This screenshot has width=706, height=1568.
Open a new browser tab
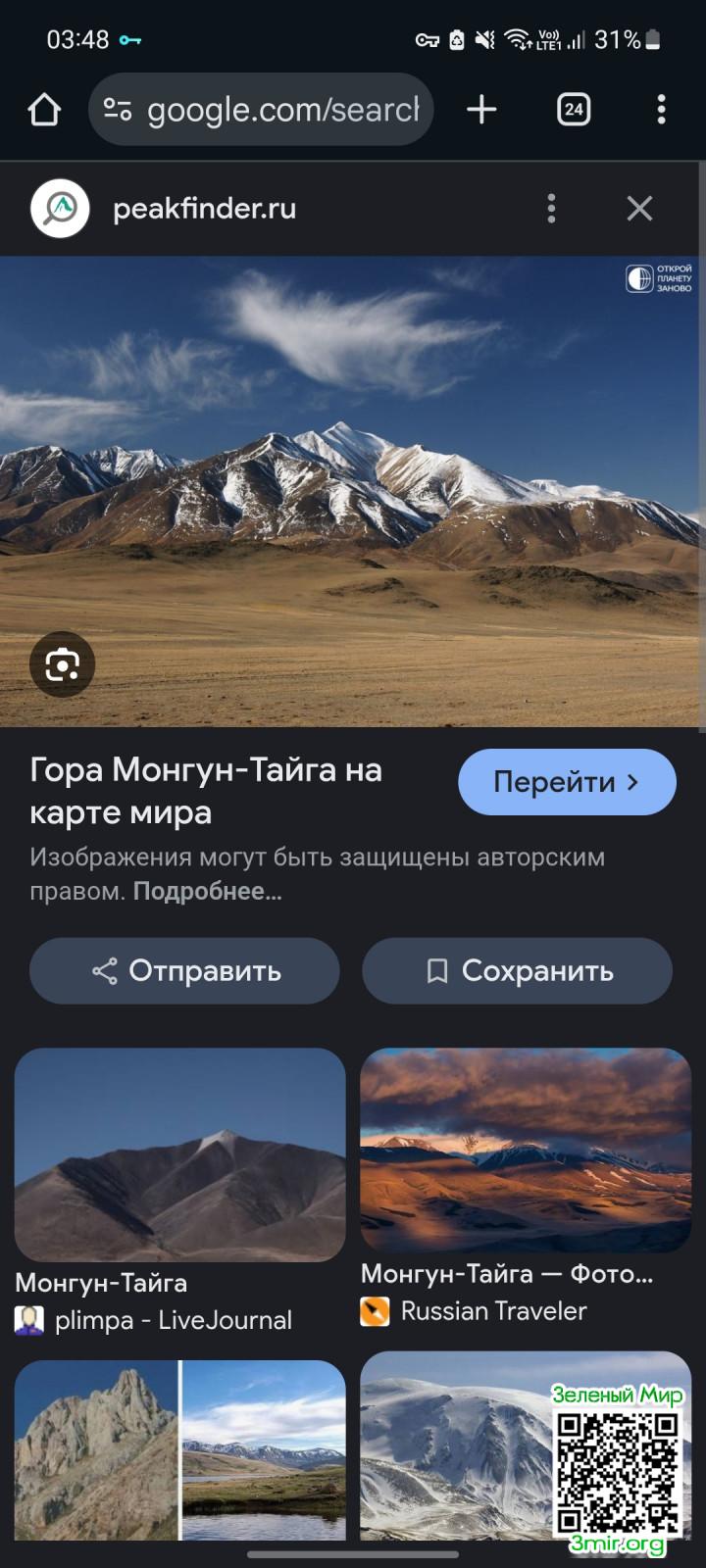tap(481, 110)
